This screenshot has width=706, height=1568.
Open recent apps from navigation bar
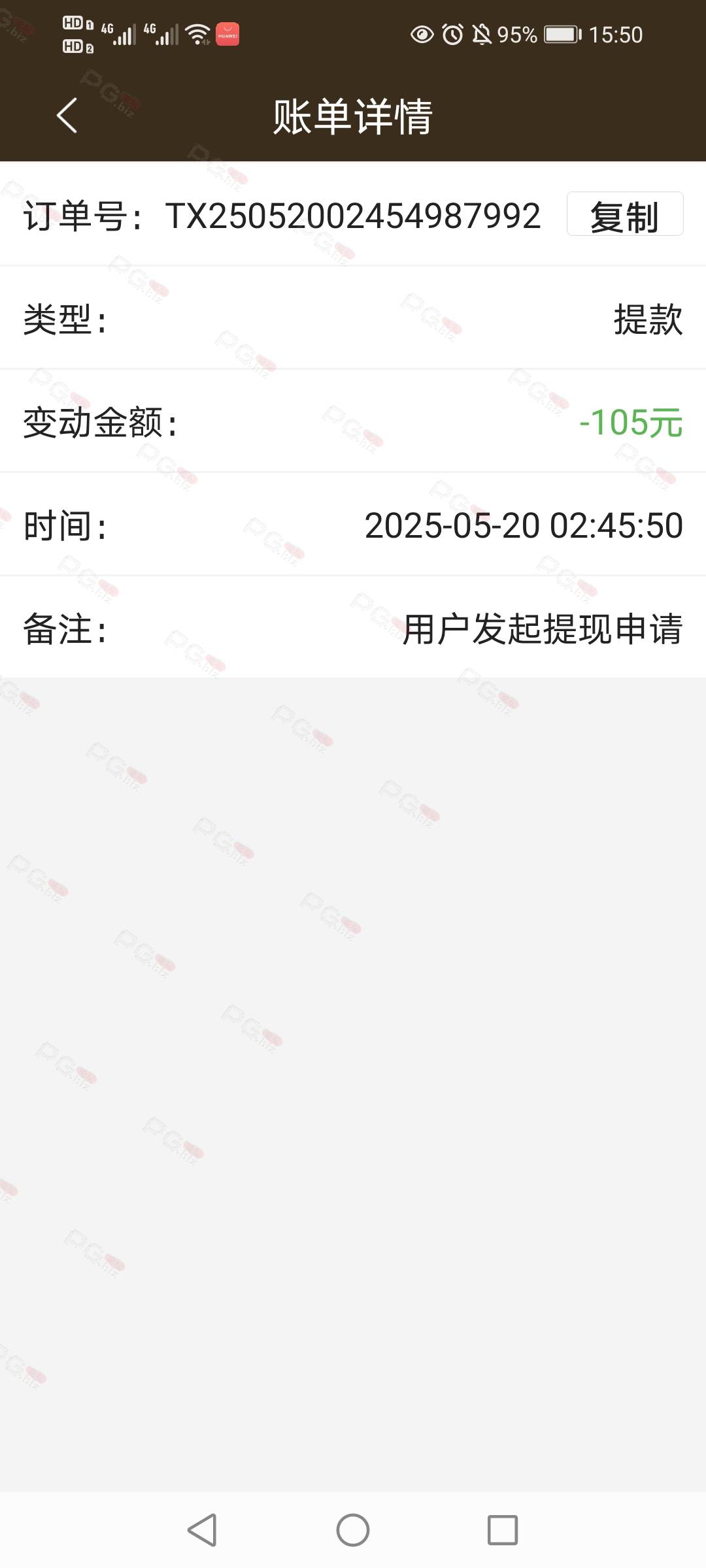click(503, 1530)
